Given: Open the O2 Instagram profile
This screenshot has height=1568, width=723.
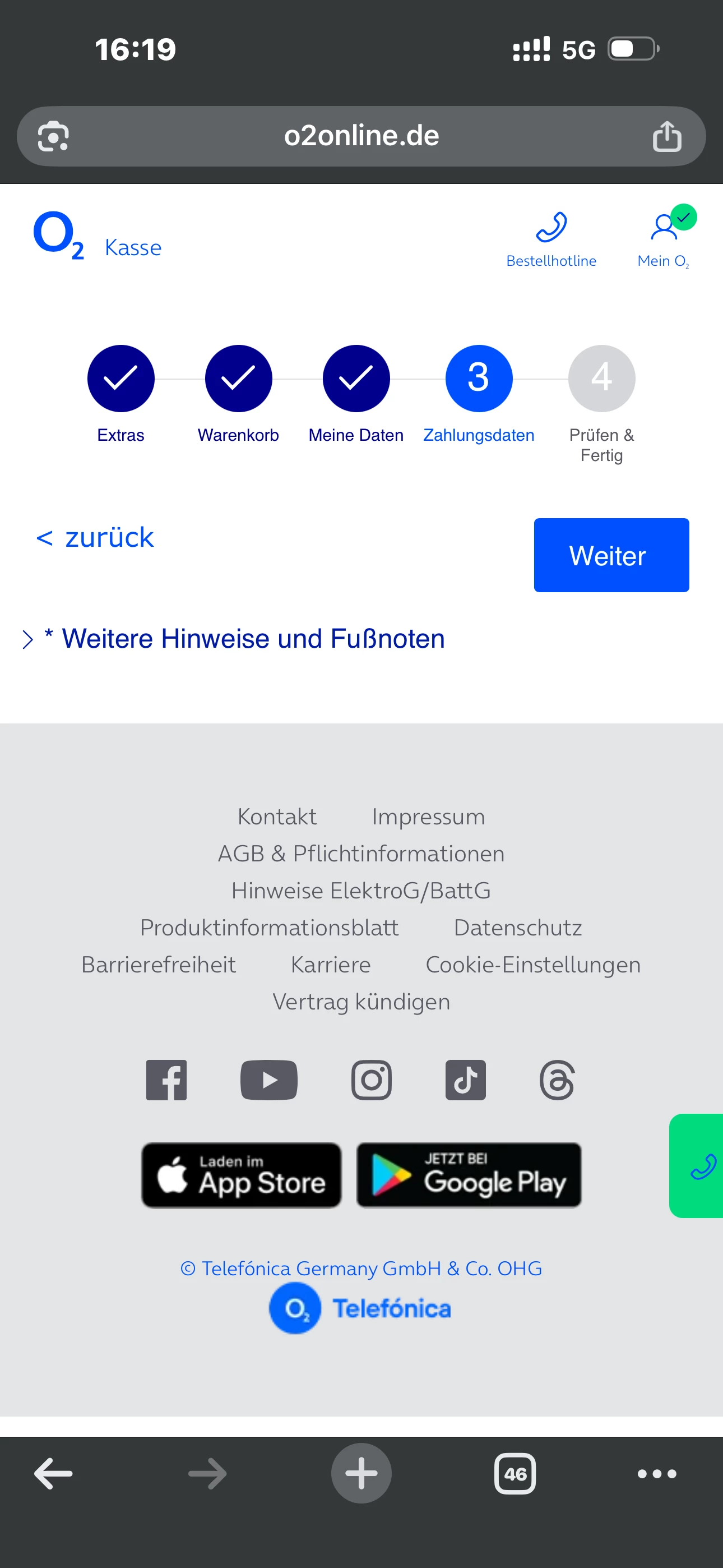Looking at the screenshot, I should 371,1081.
